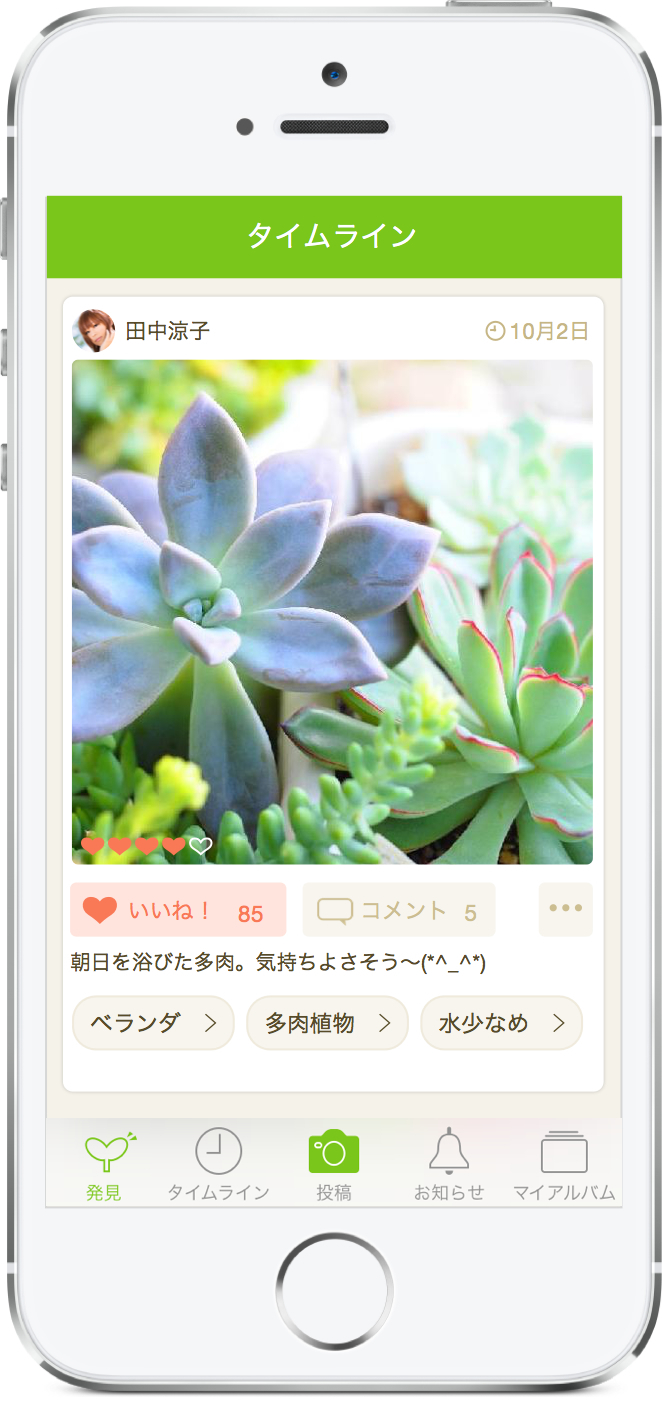Open the succulent photo in the post
Image resolution: width=662 pixels, height=1402 pixels.
click(x=332, y=612)
